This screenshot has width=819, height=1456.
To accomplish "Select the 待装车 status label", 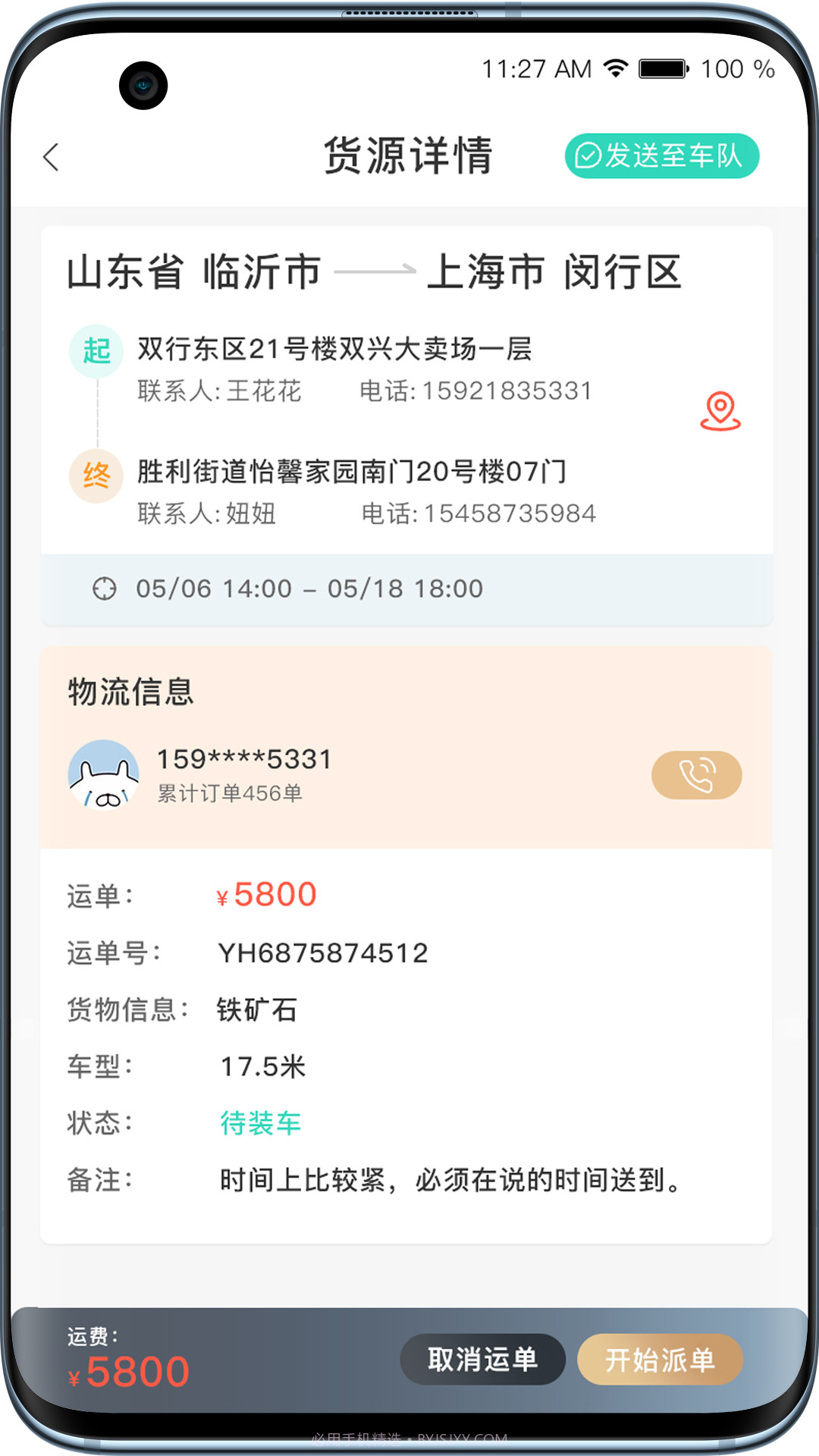I will click(261, 1121).
